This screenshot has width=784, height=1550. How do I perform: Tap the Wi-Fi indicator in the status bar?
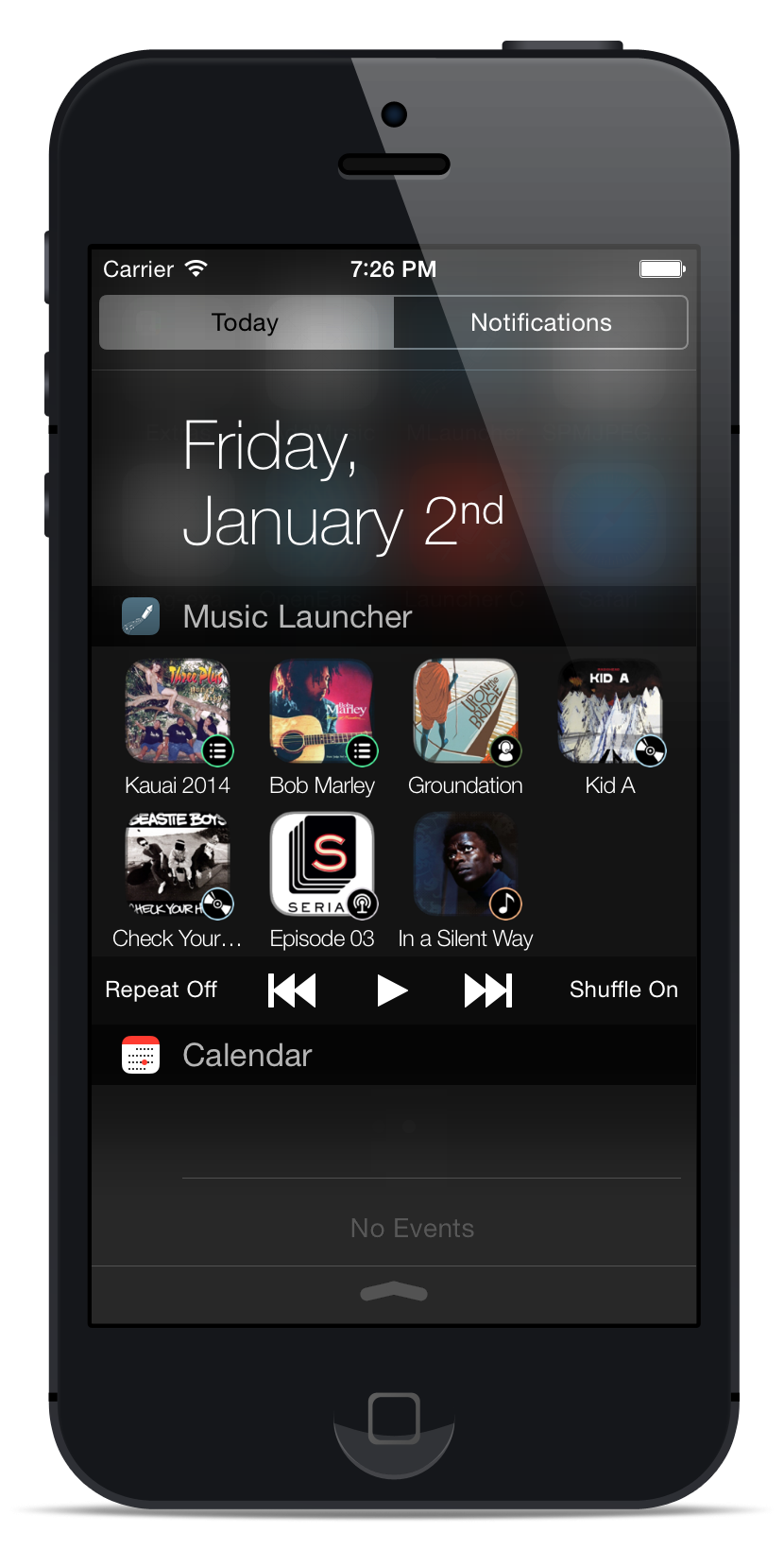tap(196, 268)
